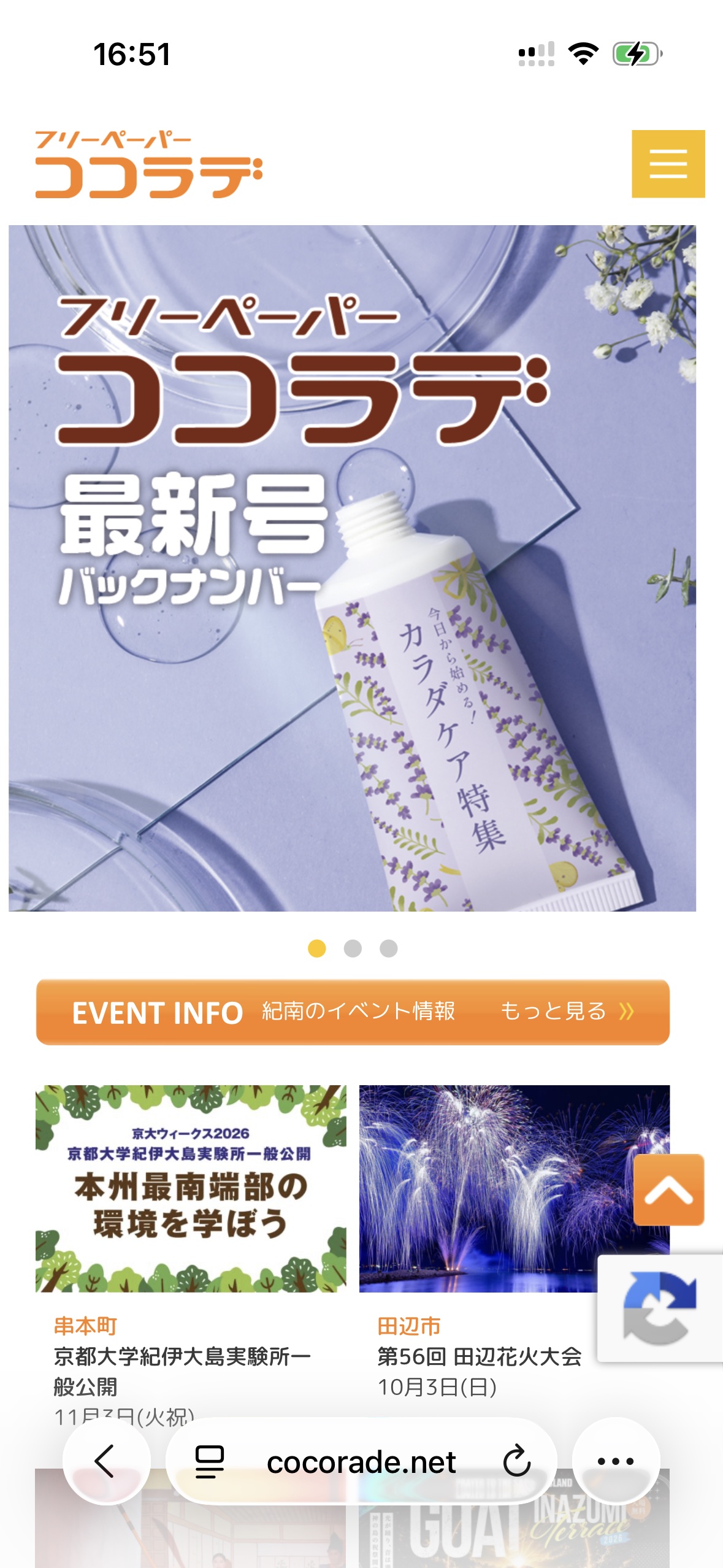Open the page settings icon in the address bar

pyautogui.click(x=209, y=1461)
